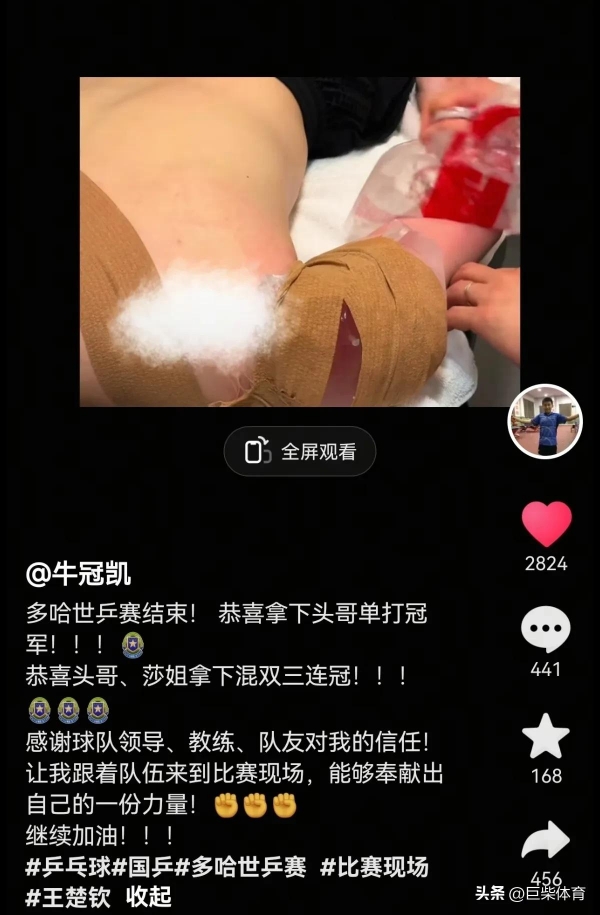Open the video preview

[300, 242]
